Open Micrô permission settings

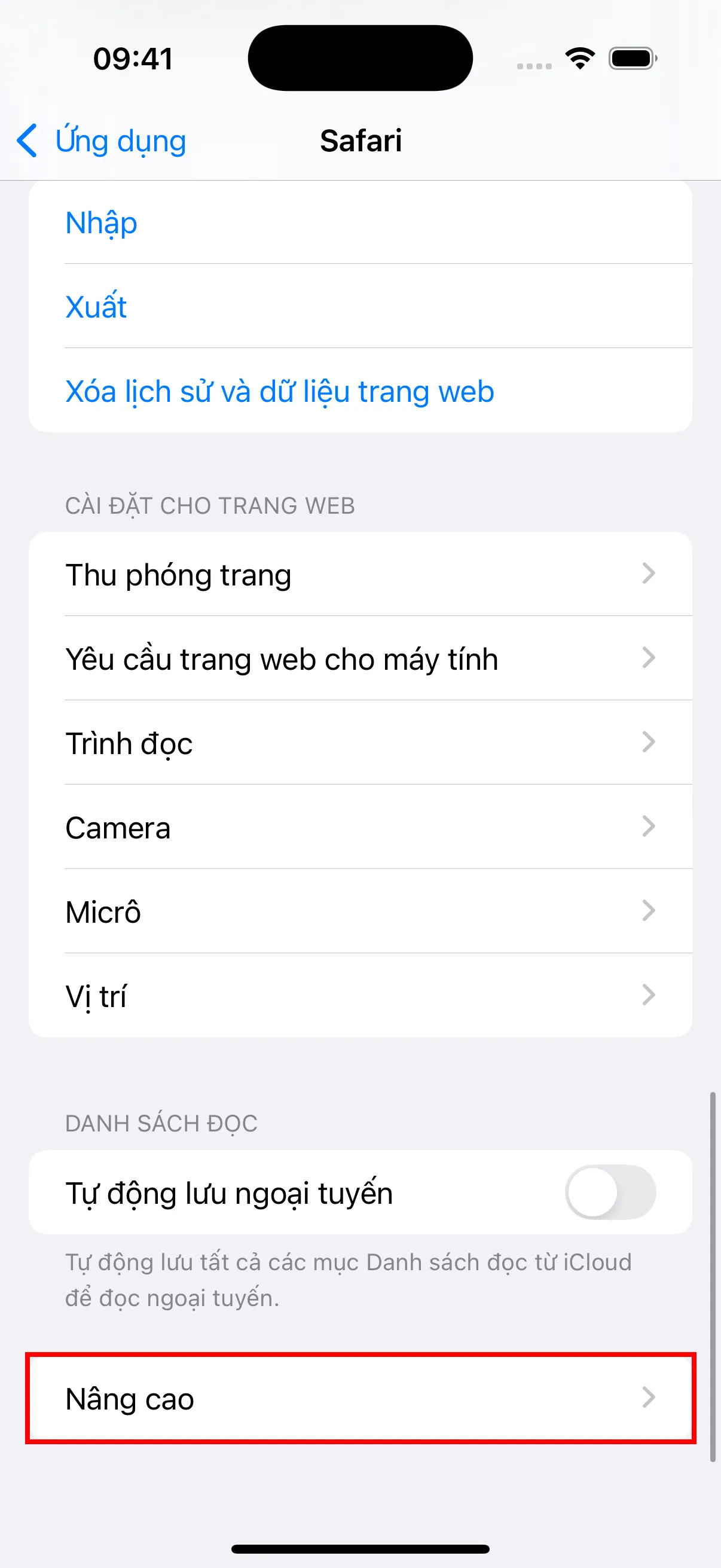[360, 912]
